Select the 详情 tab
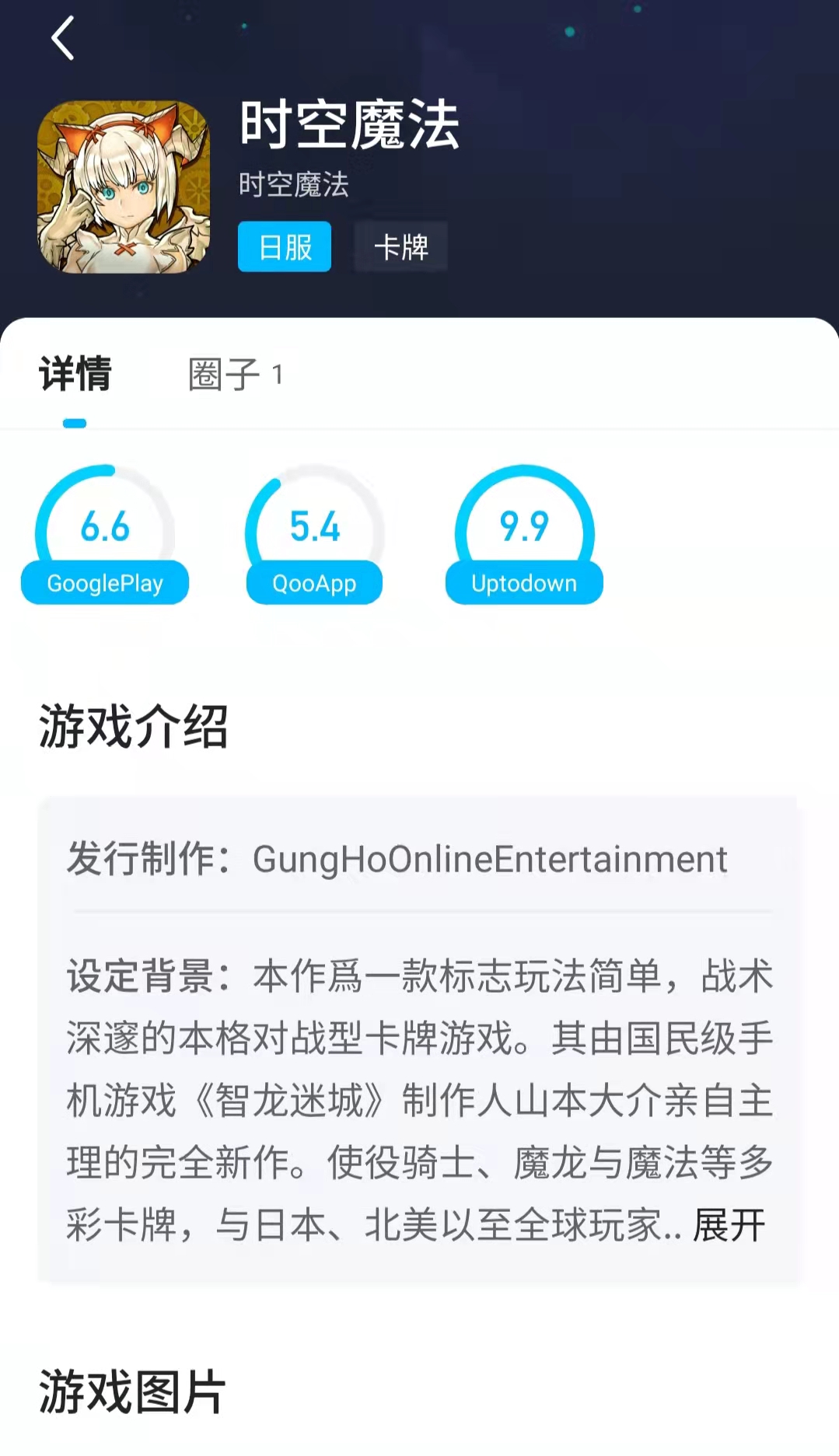Screen dimensions: 839x1456 (75, 375)
